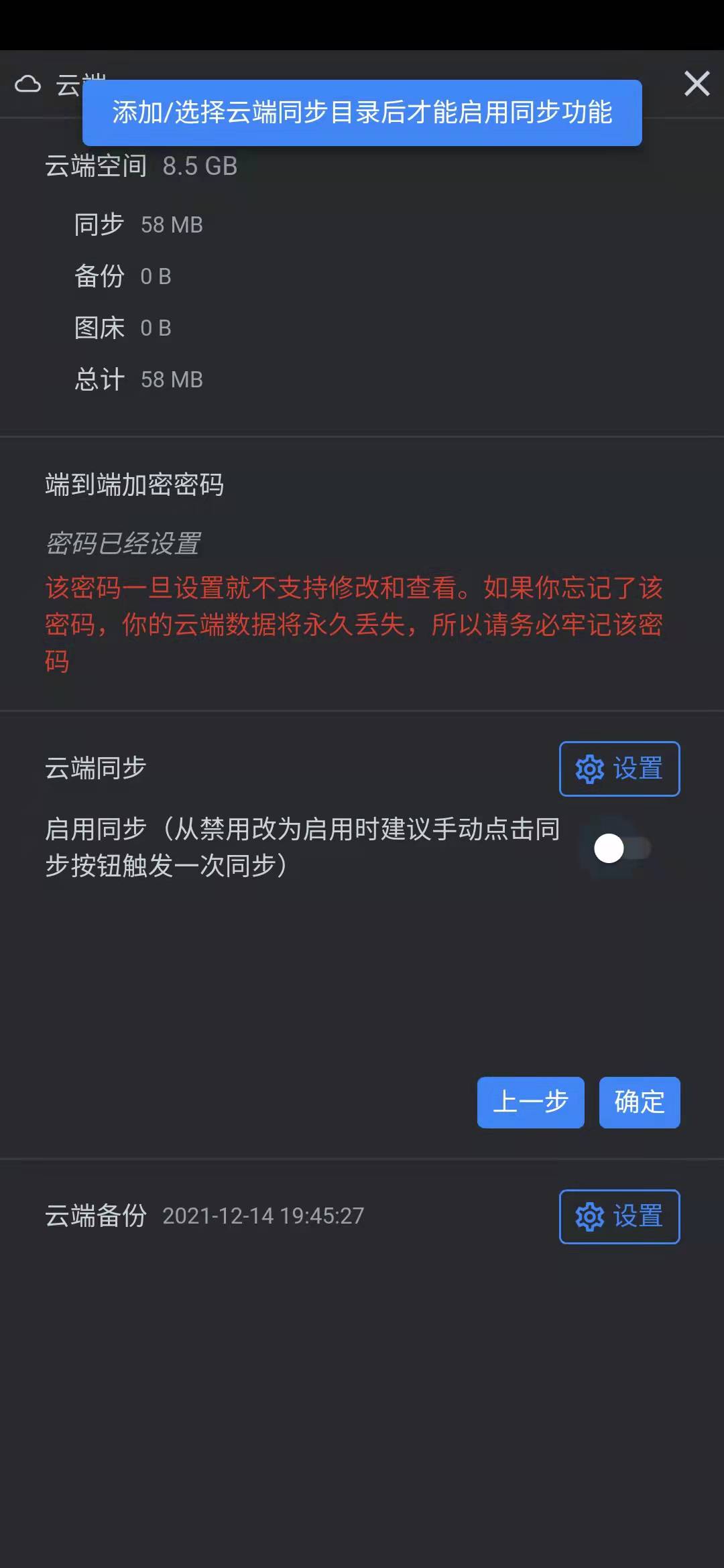Open 设置 for 云端备份
This screenshot has width=724, height=1568.
pos(619,1216)
